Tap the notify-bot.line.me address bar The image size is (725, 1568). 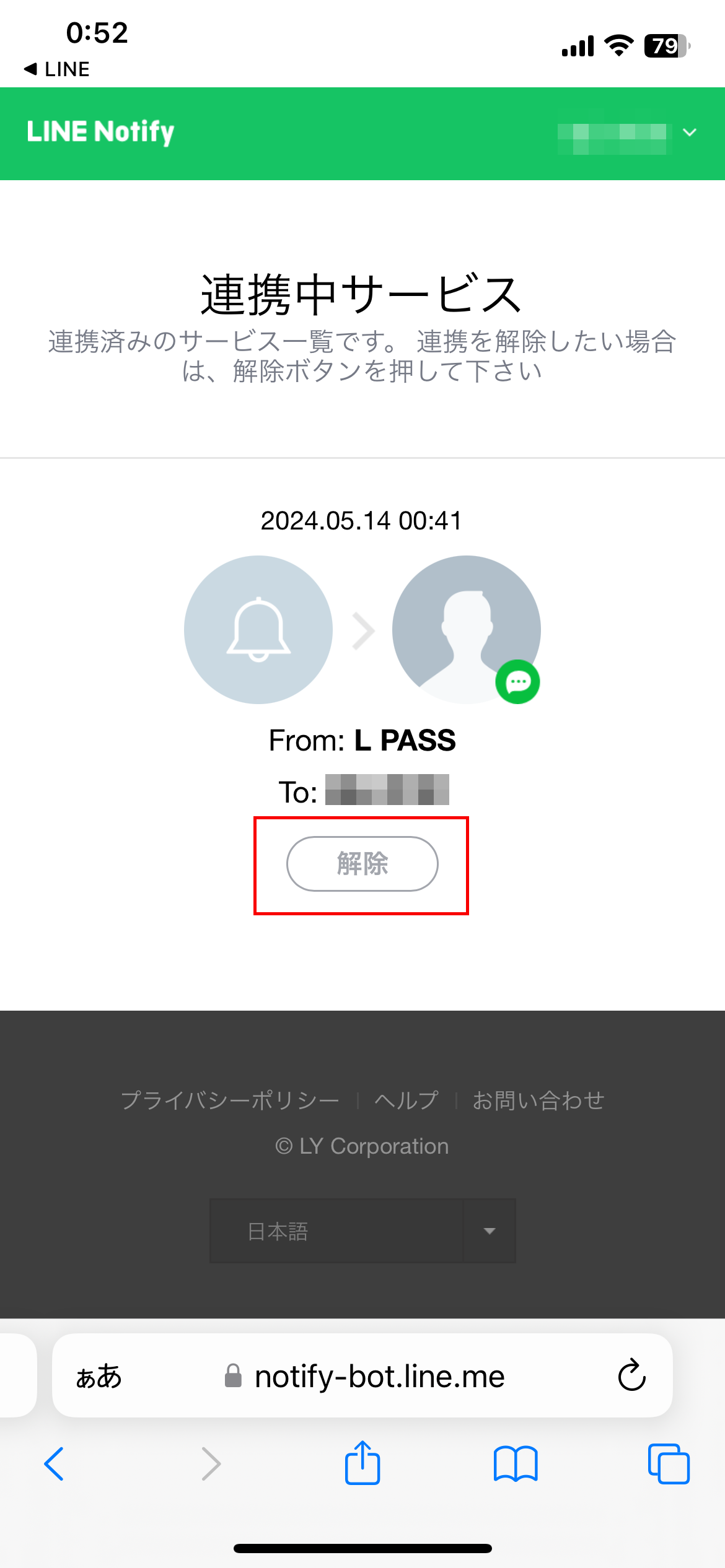(362, 1376)
